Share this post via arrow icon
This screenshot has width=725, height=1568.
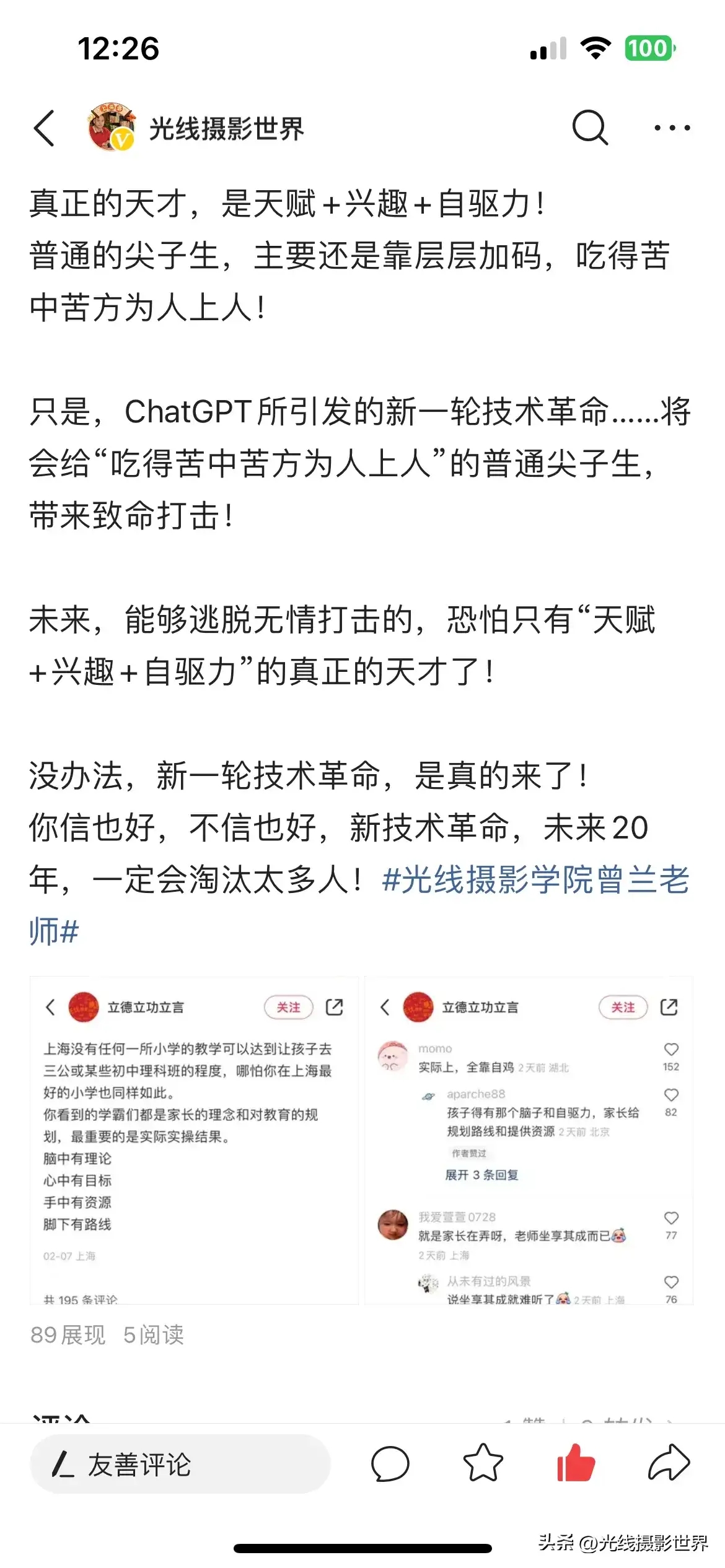669,1463
